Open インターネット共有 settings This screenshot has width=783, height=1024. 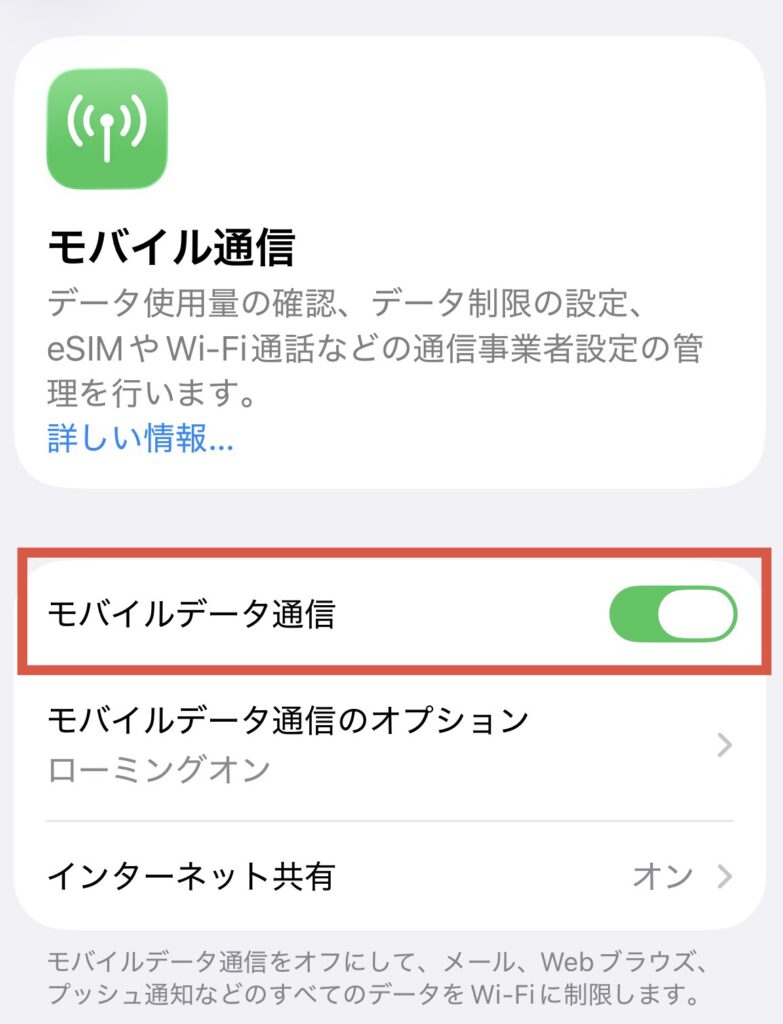390,876
